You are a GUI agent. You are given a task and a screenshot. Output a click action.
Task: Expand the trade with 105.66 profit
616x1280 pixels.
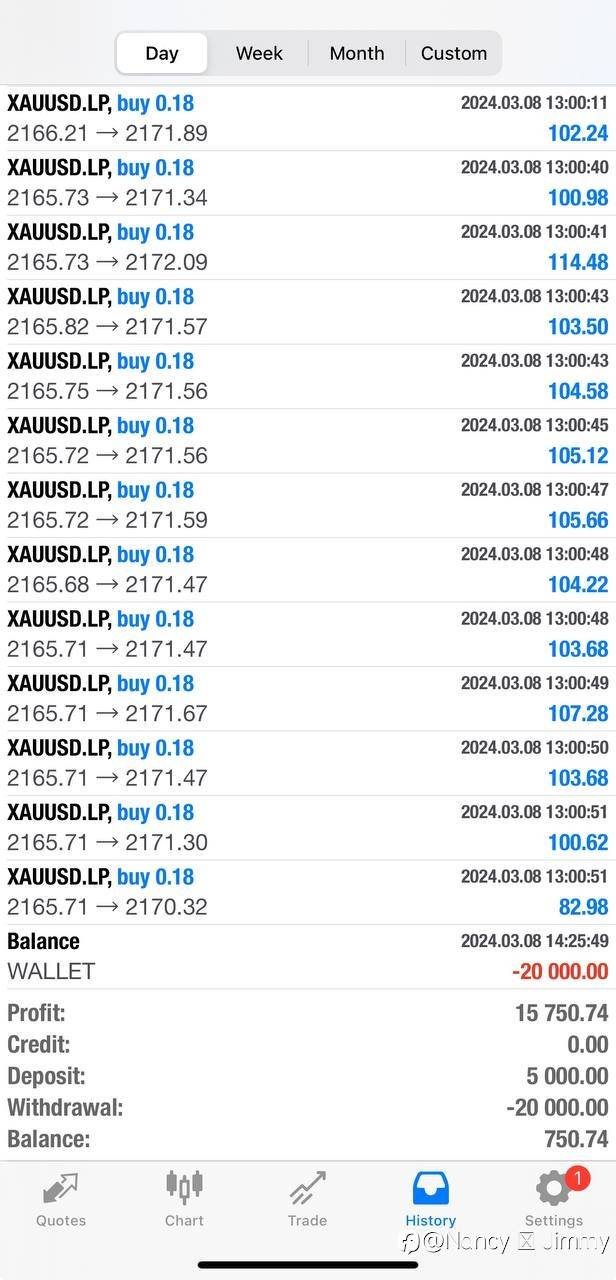coord(308,505)
